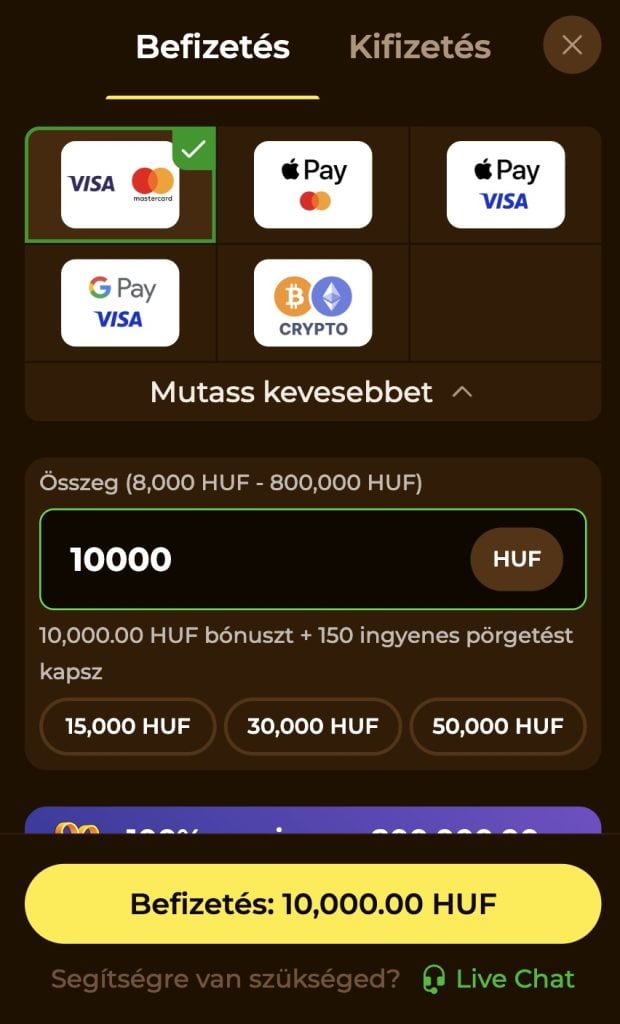Image resolution: width=620 pixels, height=1024 pixels.
Task: Choose Visa Mastercard payment method
Action: click(120, 185)
